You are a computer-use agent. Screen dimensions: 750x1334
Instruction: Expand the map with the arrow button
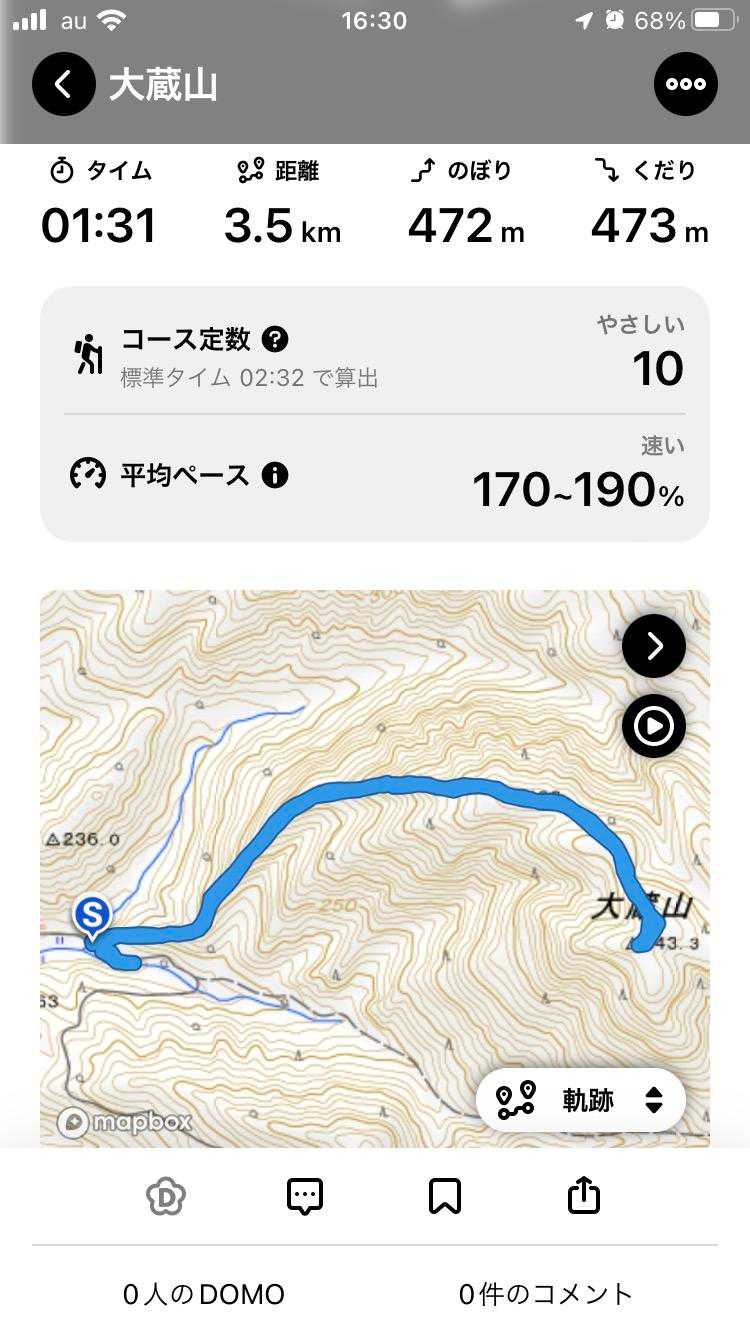point(654,647)
